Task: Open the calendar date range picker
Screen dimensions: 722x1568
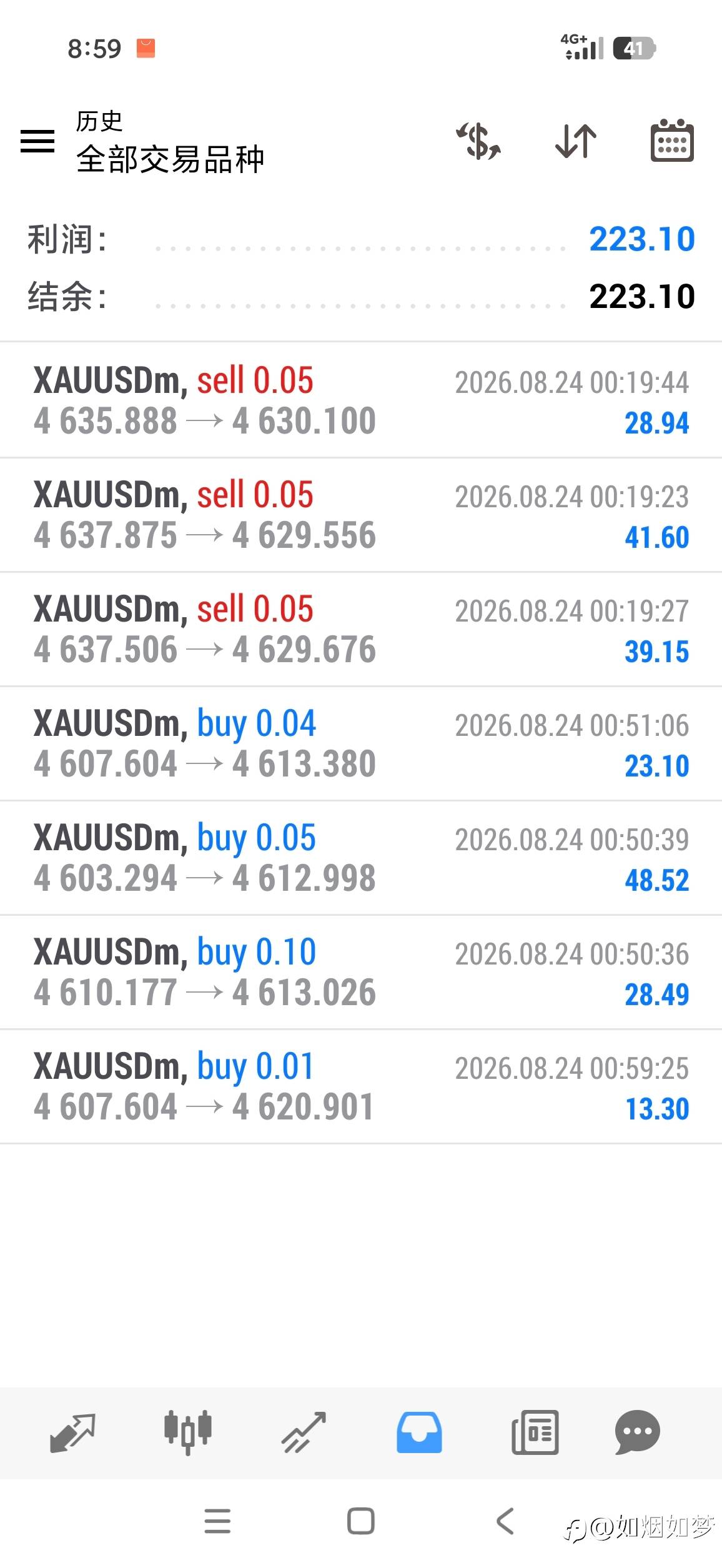Action: pos(672,141)
